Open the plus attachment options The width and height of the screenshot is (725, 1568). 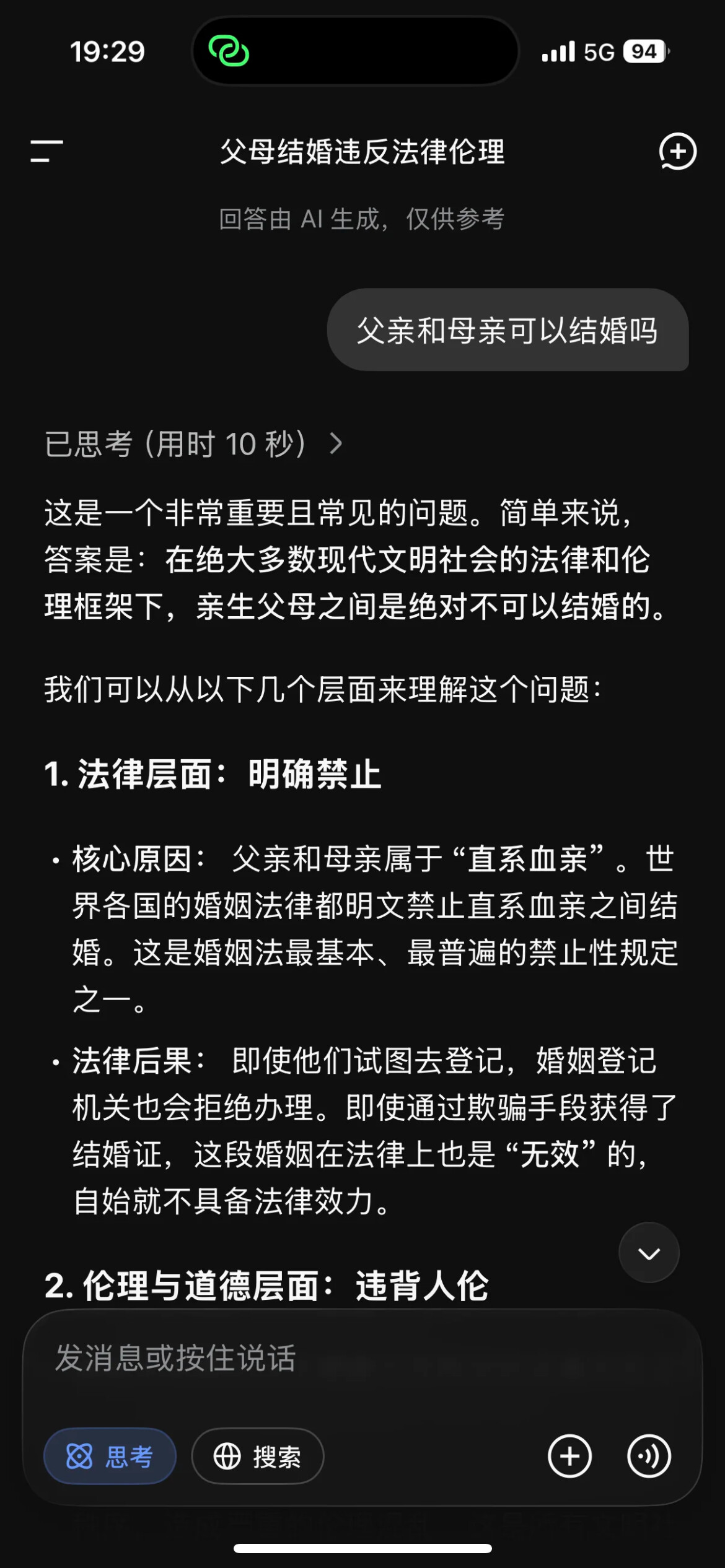click(x=569, y=1456)
